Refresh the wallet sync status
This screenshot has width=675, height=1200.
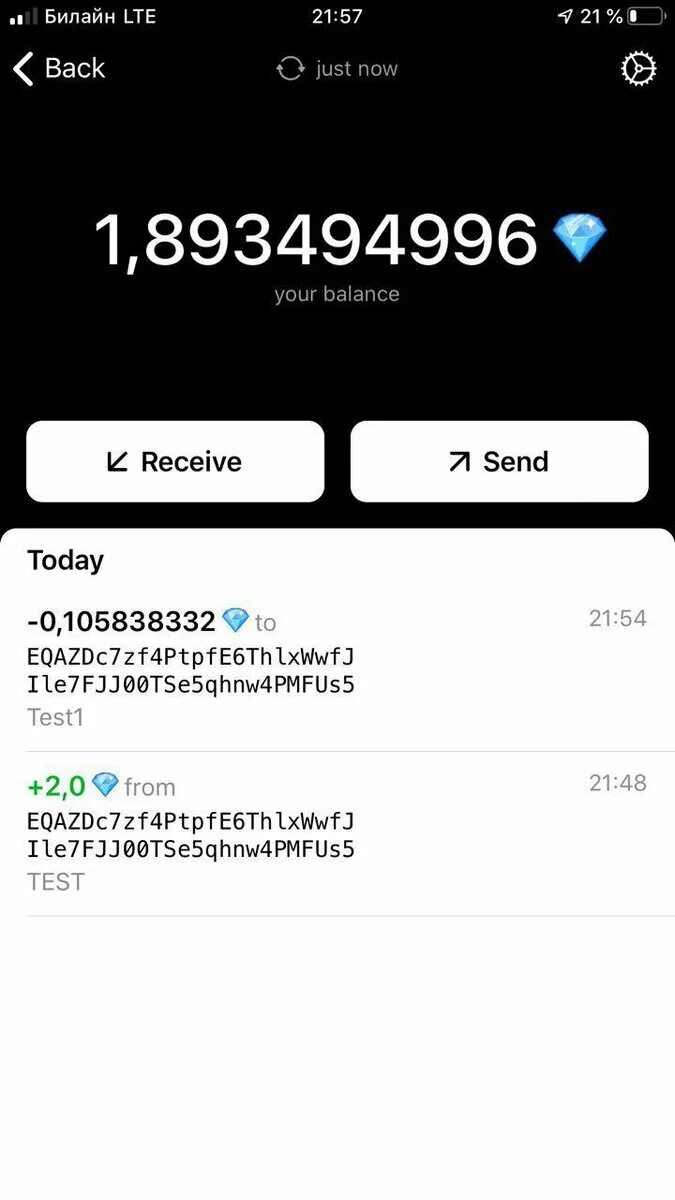pos(291,68)
